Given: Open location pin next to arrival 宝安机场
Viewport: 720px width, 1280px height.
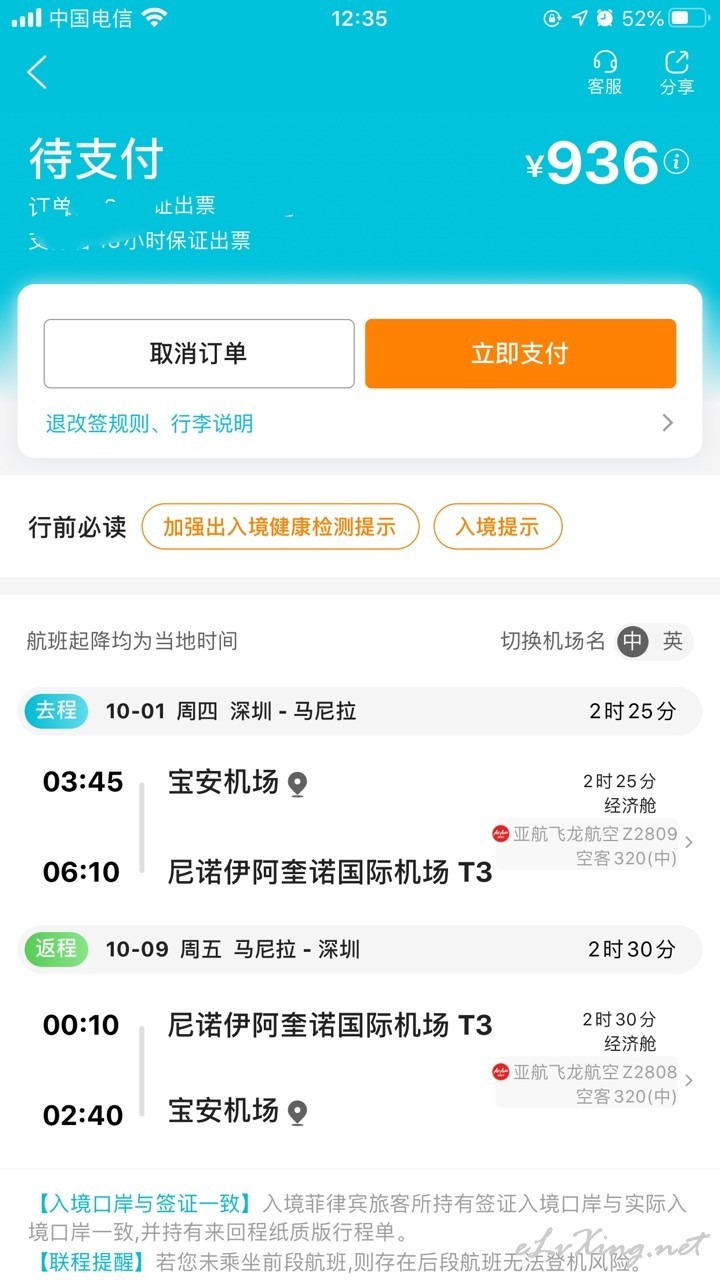Looking at the screenshot, I should click(297, 1112).
